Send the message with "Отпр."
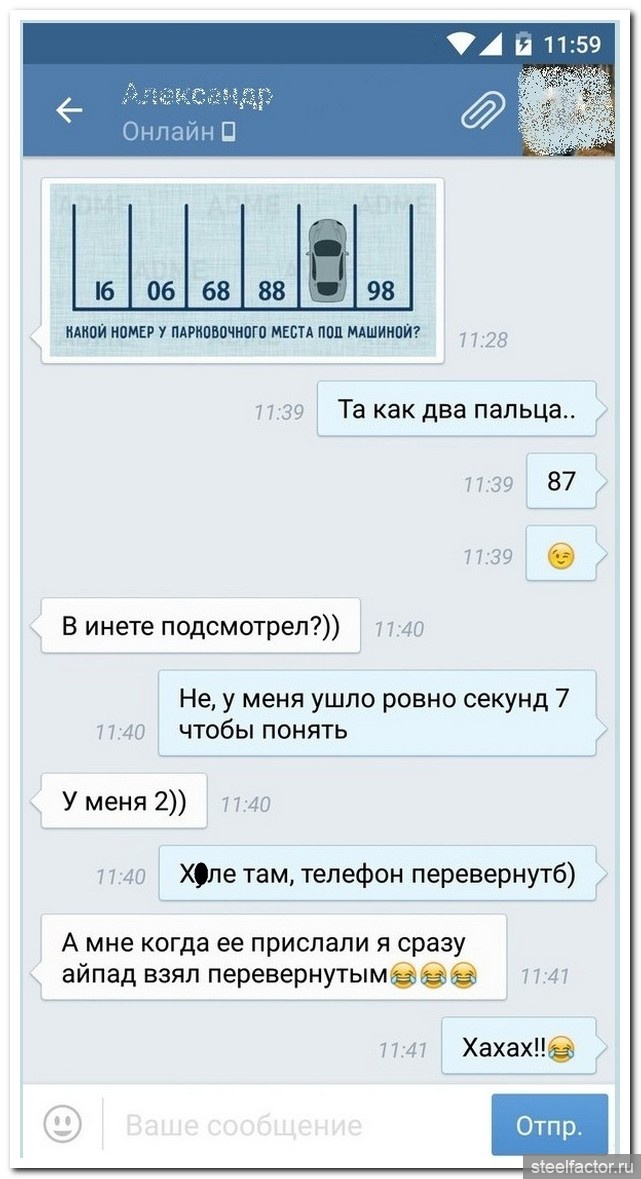Viewport: 641px width, 1179px height. [549, 1125]
